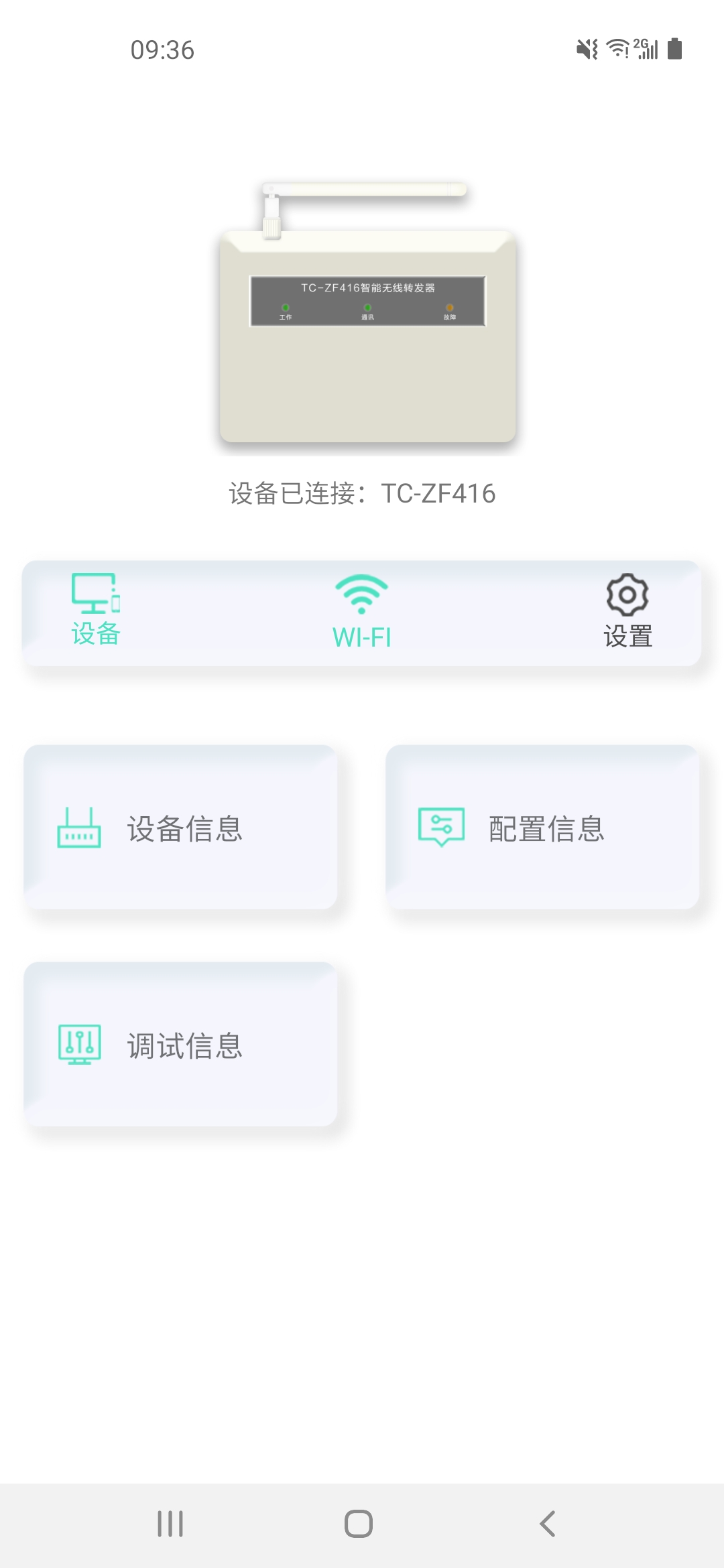Select the WI-FI icon in the tab bar

(x=362, y=593)
